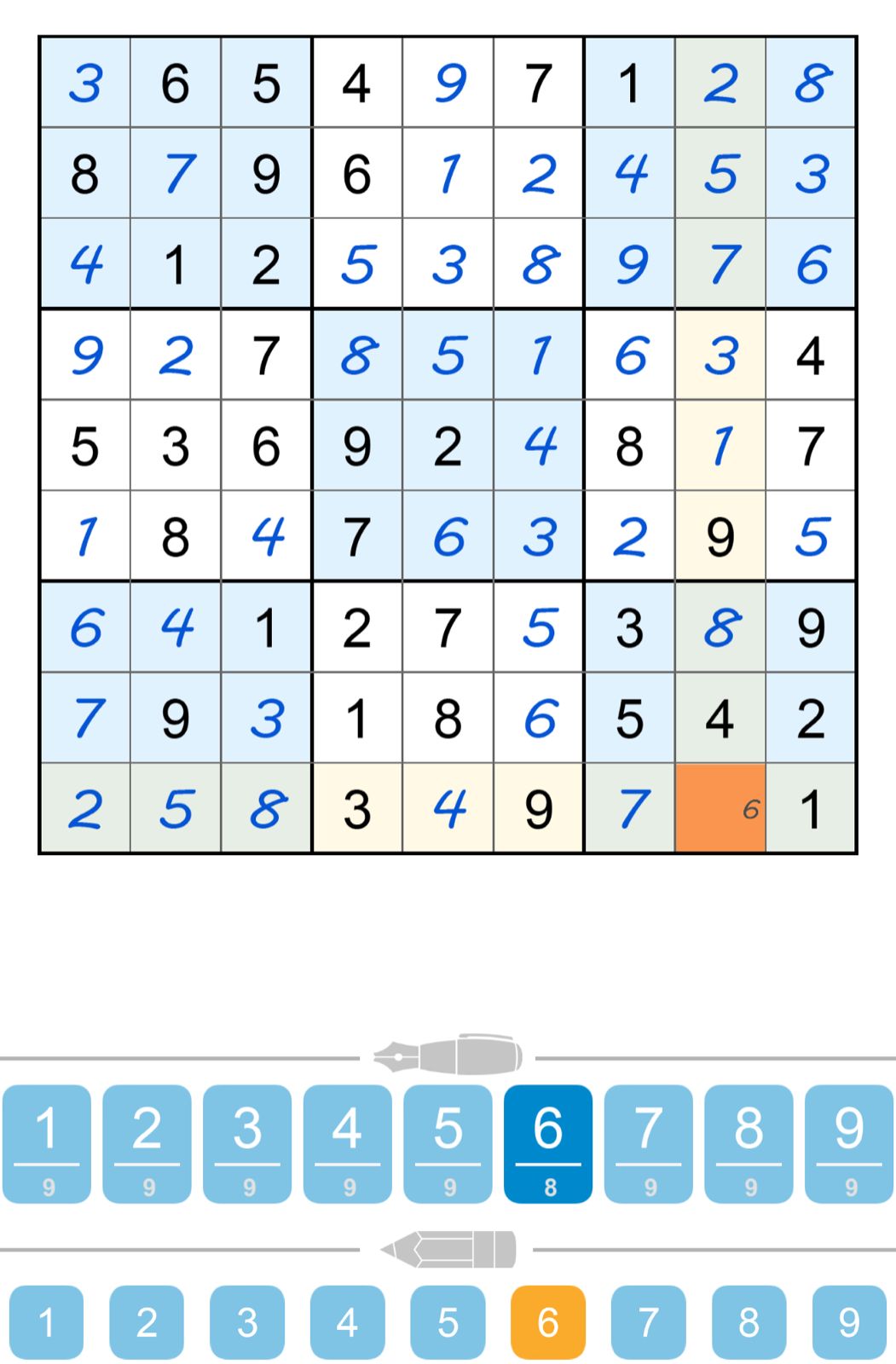Select pen digit 5 in the pen row

point(447,1142)
